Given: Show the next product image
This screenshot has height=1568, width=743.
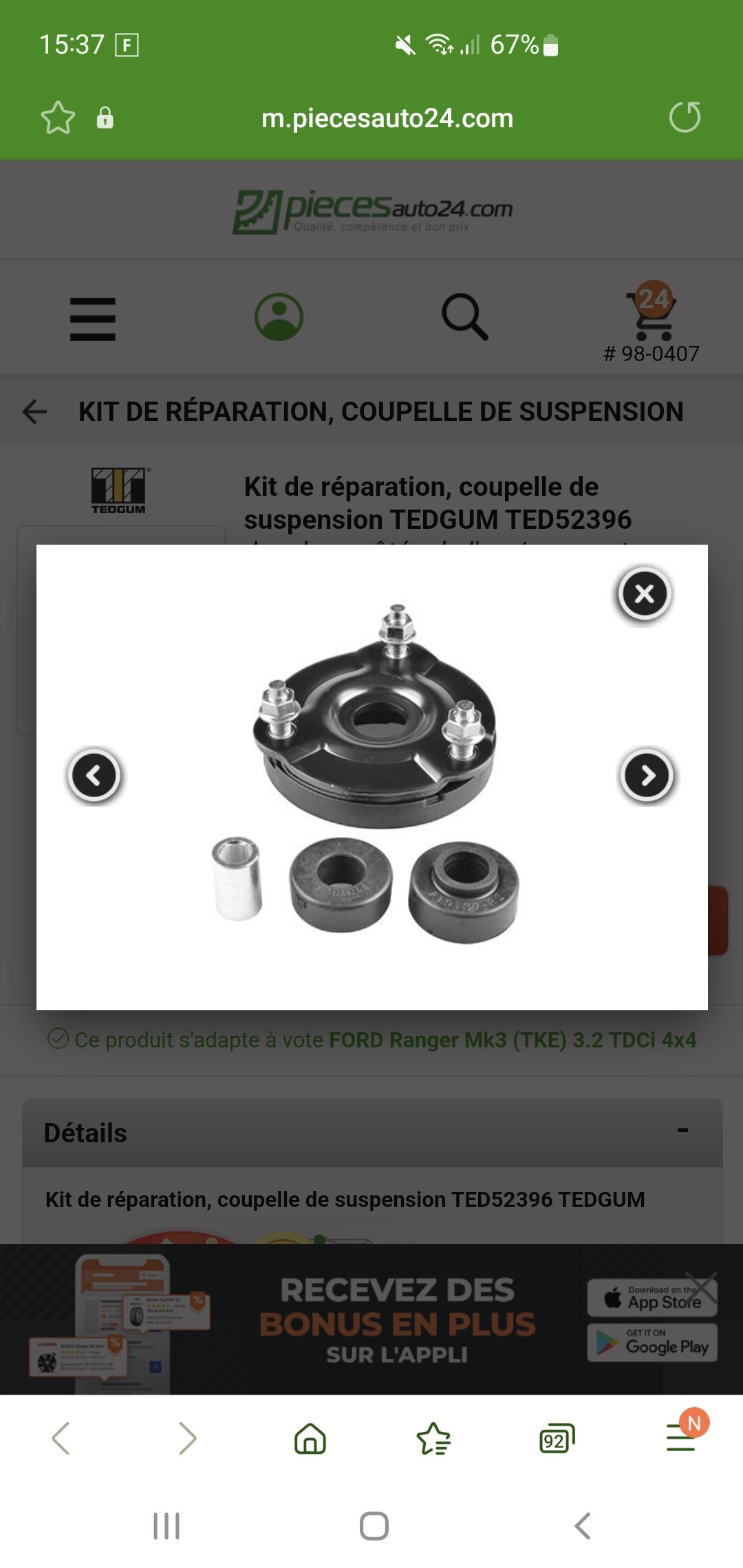Looking at the screenshot, I should click(x=647, y=776).
